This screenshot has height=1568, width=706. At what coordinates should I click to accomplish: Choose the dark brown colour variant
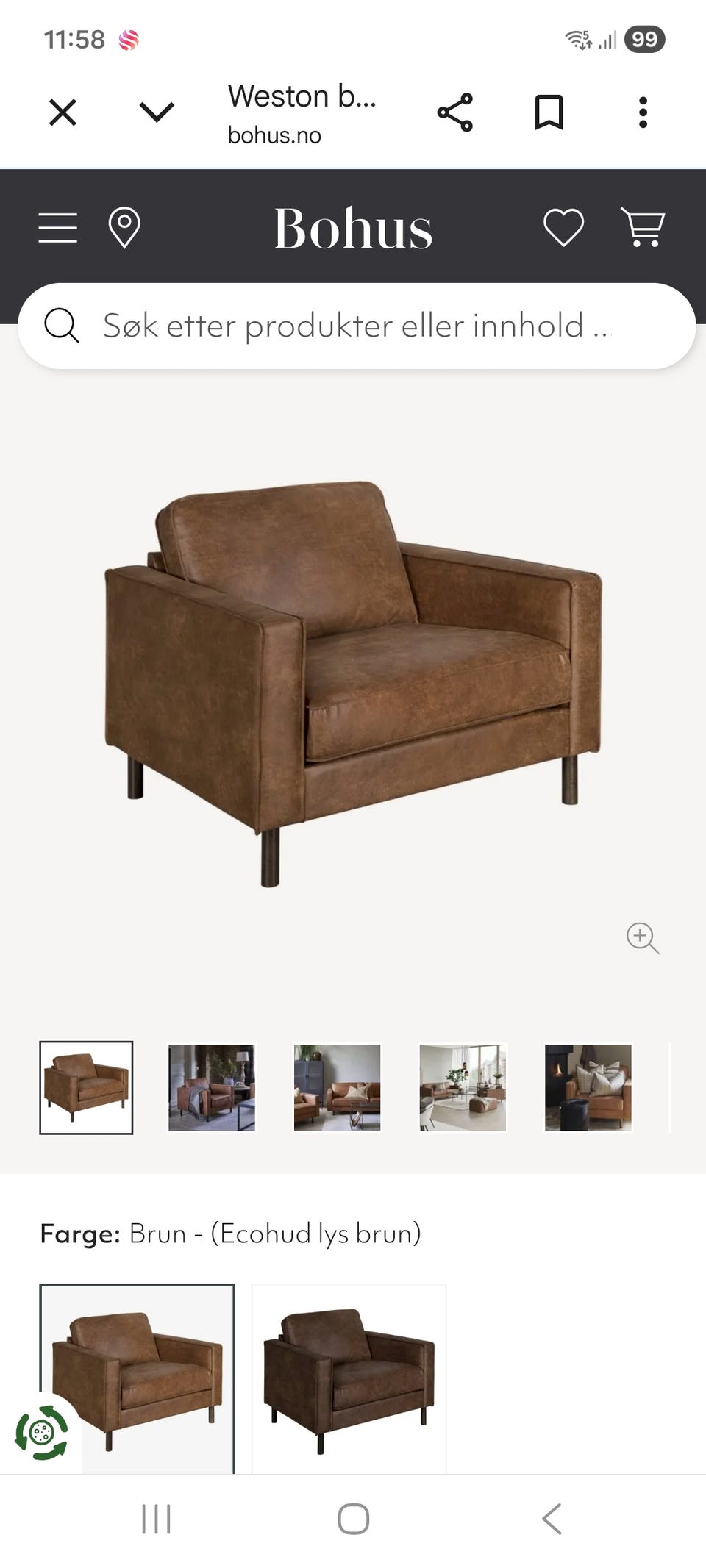click(x=349, y=1379)
